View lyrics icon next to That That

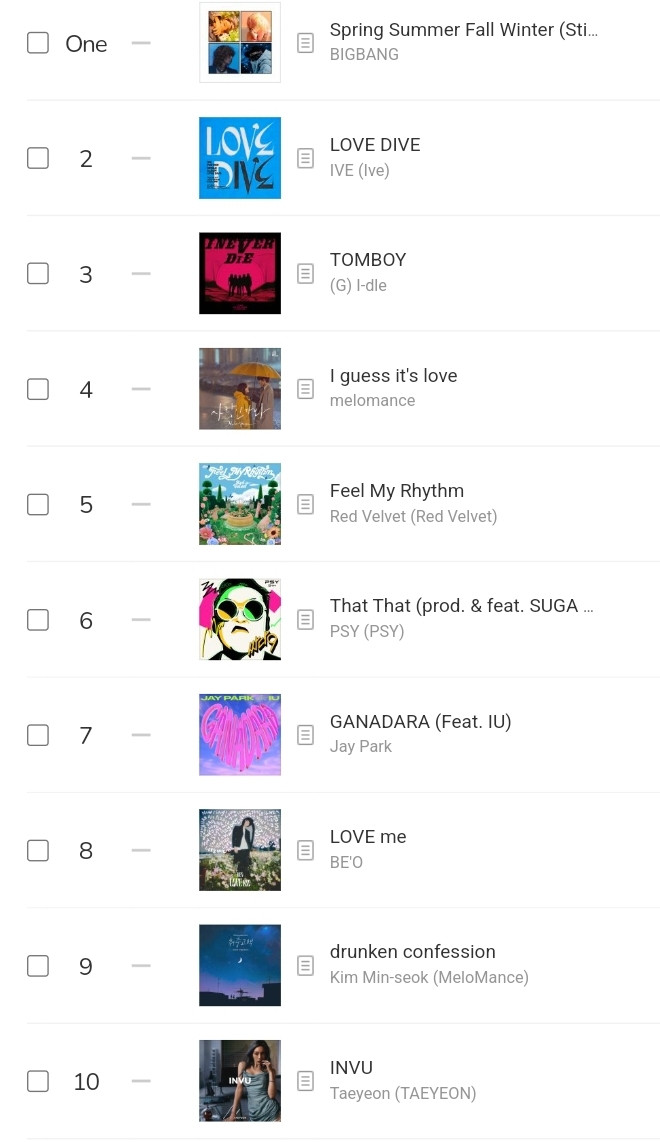pyautogui.click(x=306, y=620)
